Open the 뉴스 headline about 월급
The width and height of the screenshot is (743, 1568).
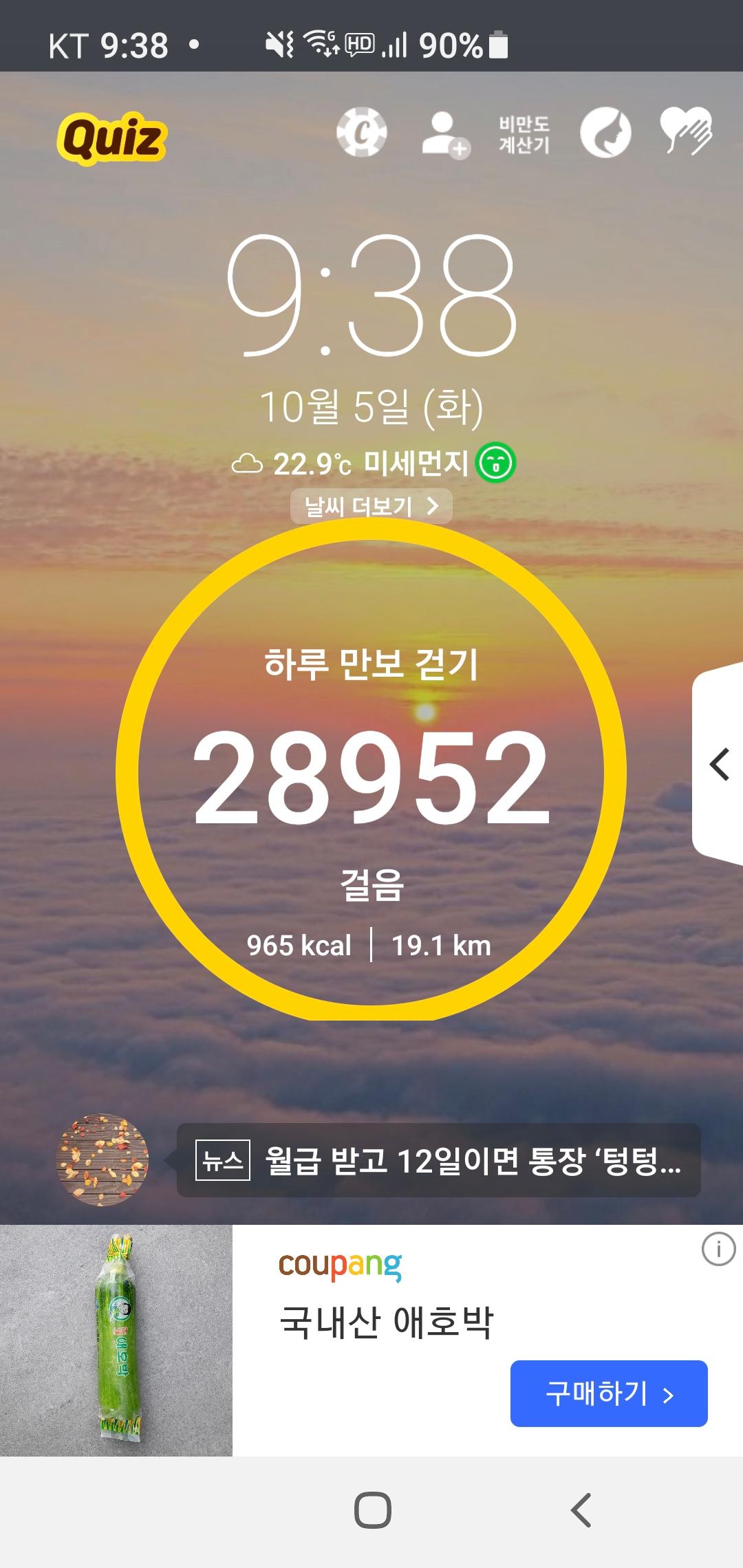(x=439, y=1161)
